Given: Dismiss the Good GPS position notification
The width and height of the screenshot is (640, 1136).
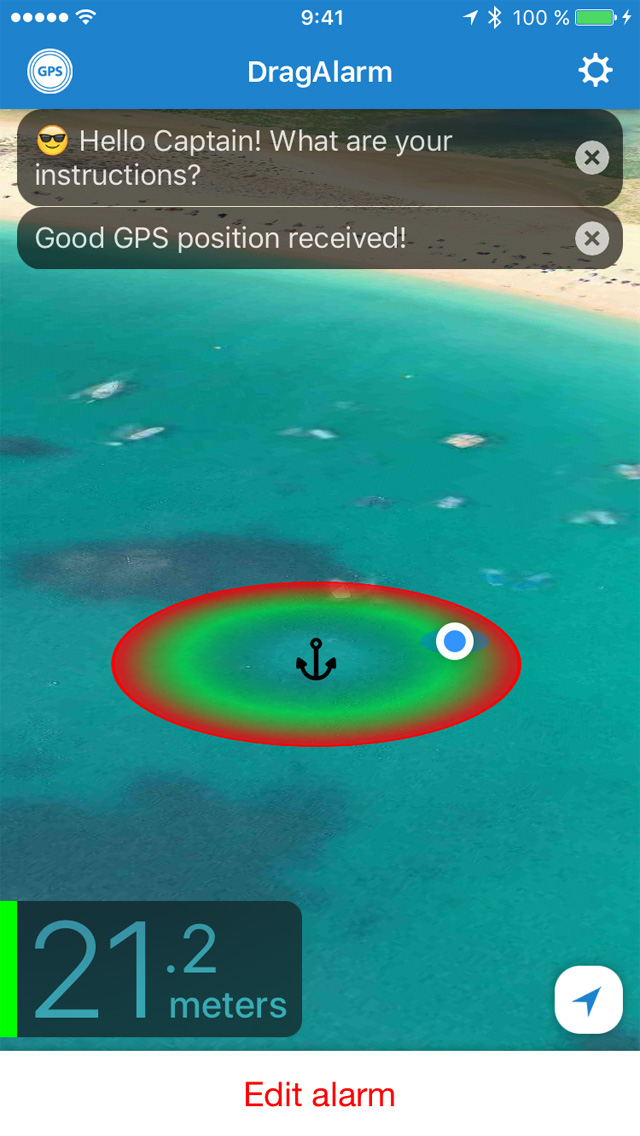Looking at the screenshot, I should [592, 238].
